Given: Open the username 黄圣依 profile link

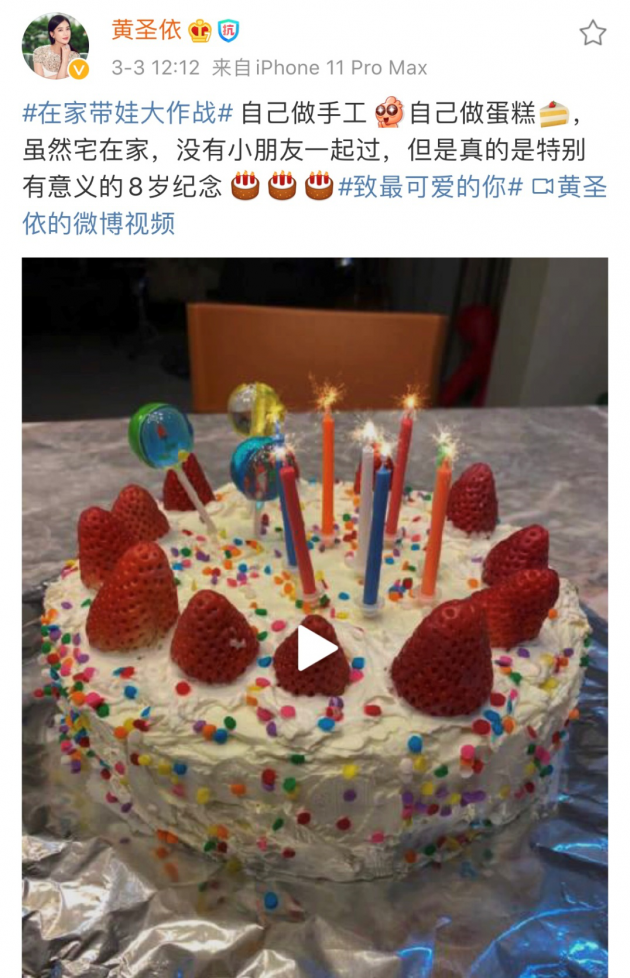Looking at the screenshot, I should pyautogui.click(x=146, y=30).
